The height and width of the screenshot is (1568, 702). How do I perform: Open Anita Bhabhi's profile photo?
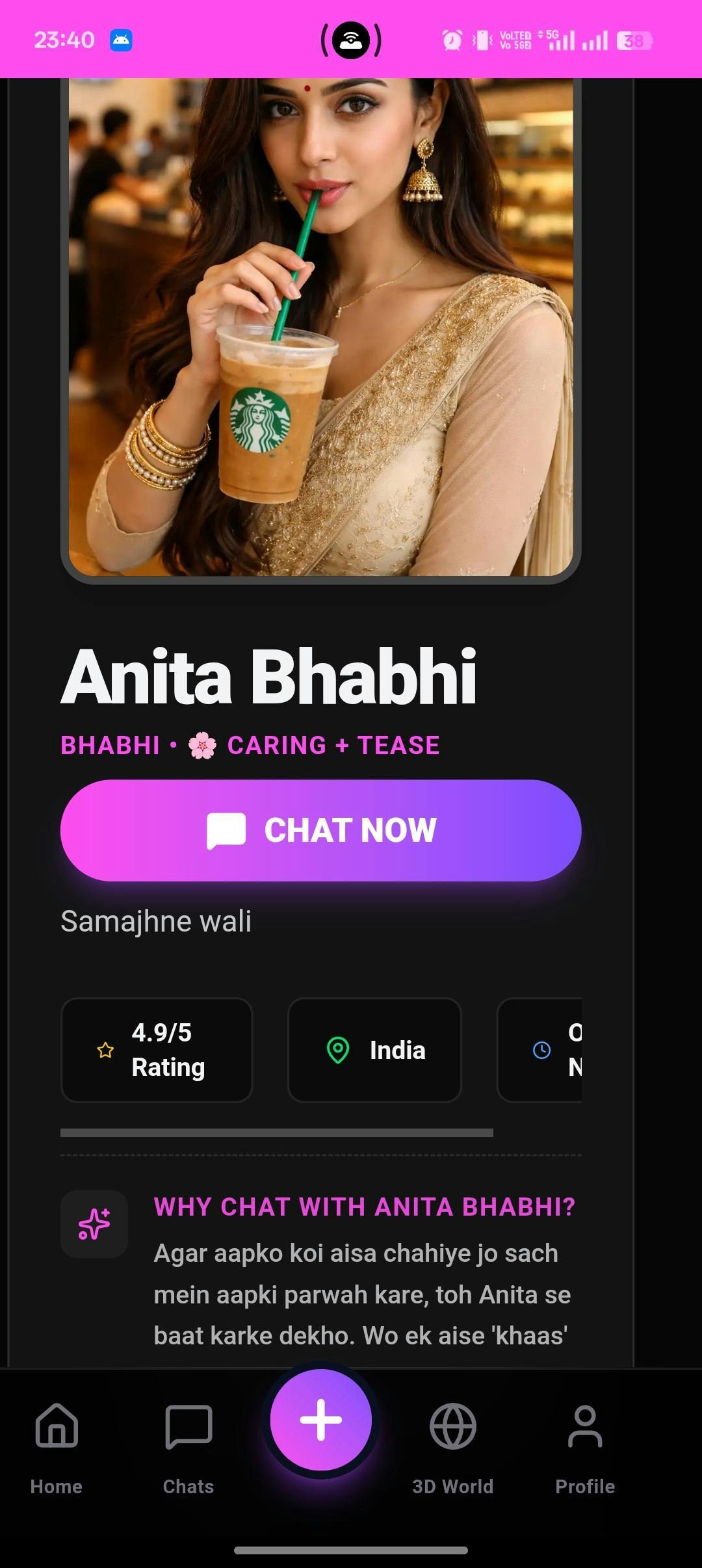point(320,326)
